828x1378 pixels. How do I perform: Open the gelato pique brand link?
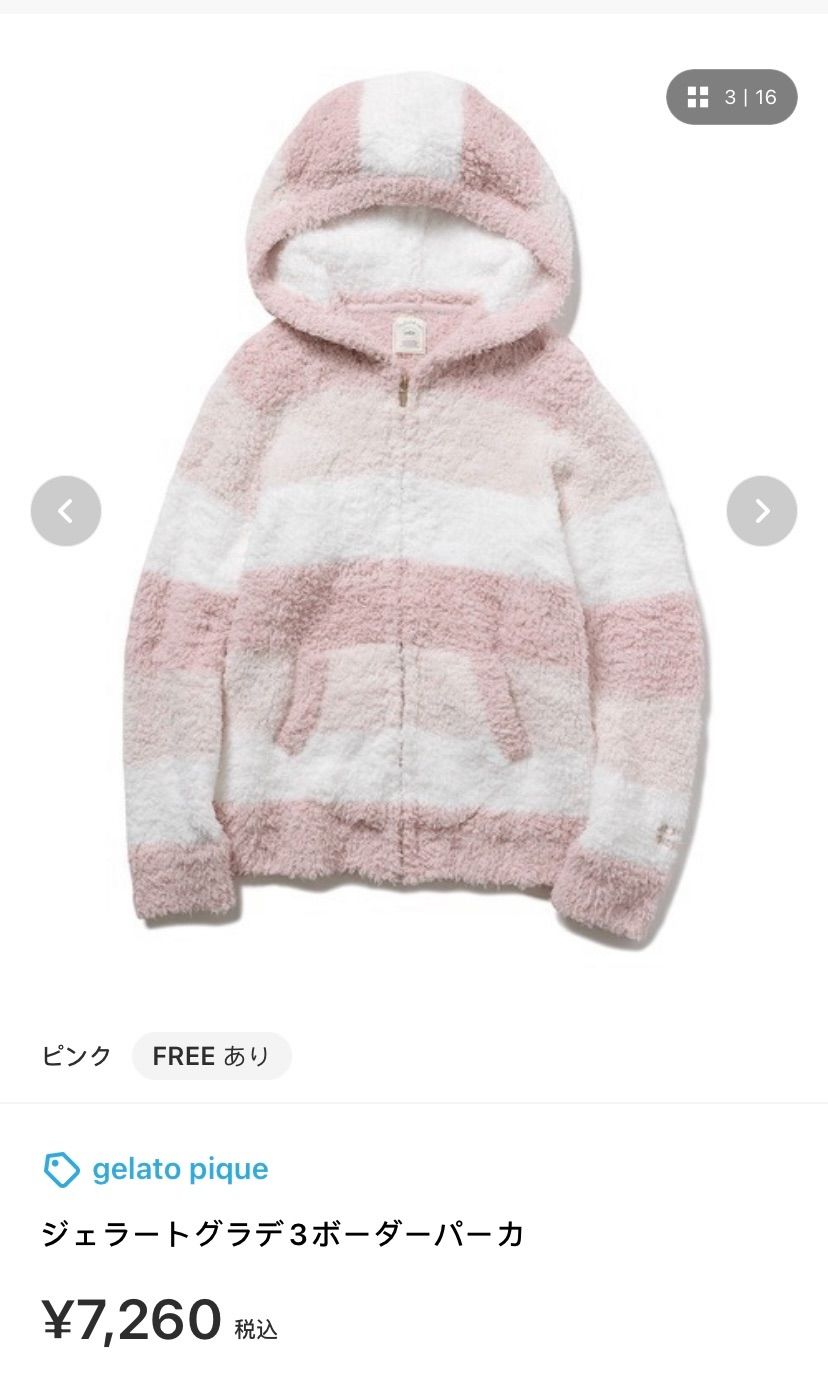pyautogui.click(x=156, y=1169)
